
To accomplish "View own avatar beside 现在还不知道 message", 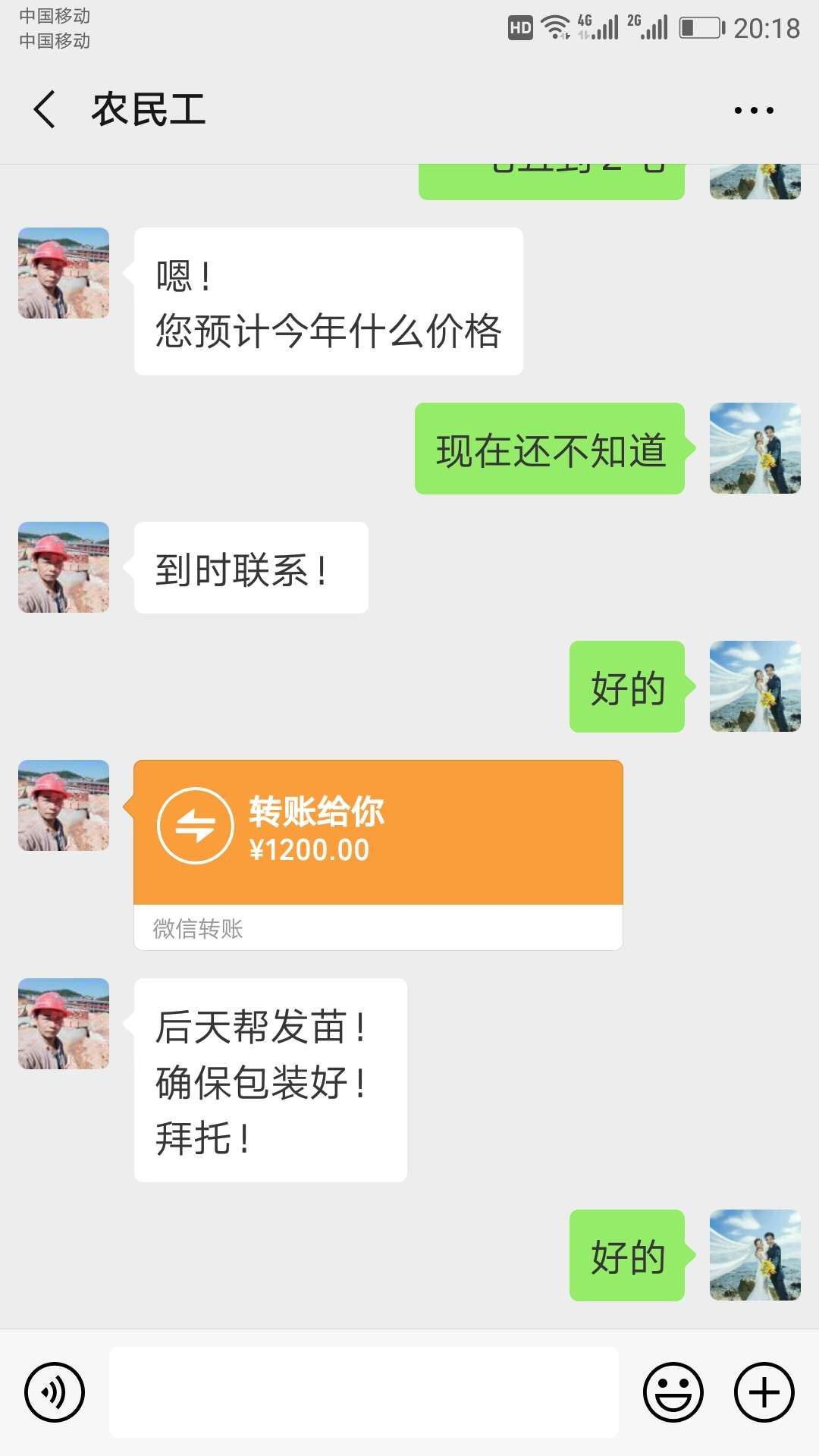I will point(755,448).
